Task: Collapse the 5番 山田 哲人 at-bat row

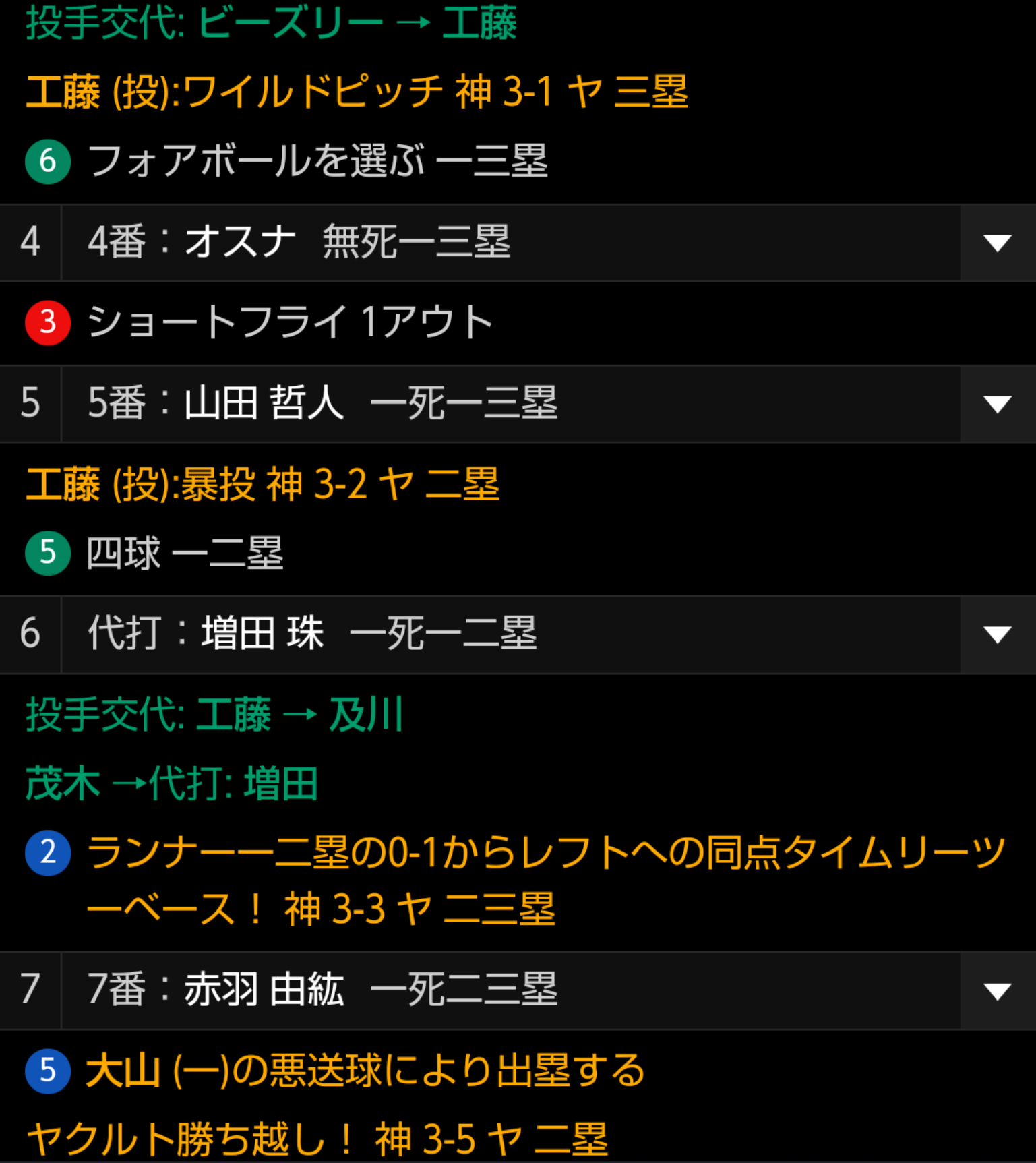Action: pos(997,404)
